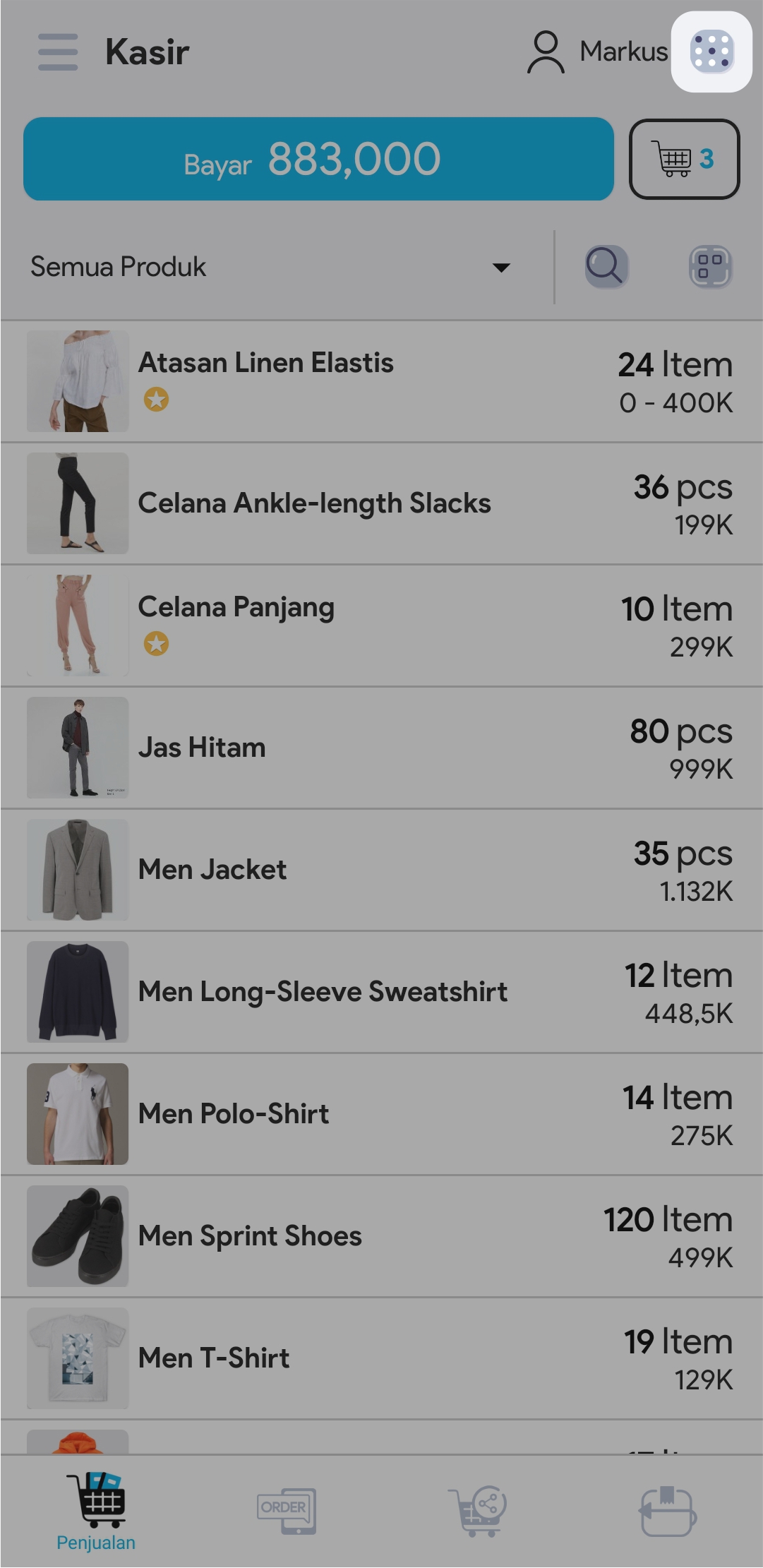Choose the Celana Panjang product
763x1568 pixels.
(x=381, y=626)
